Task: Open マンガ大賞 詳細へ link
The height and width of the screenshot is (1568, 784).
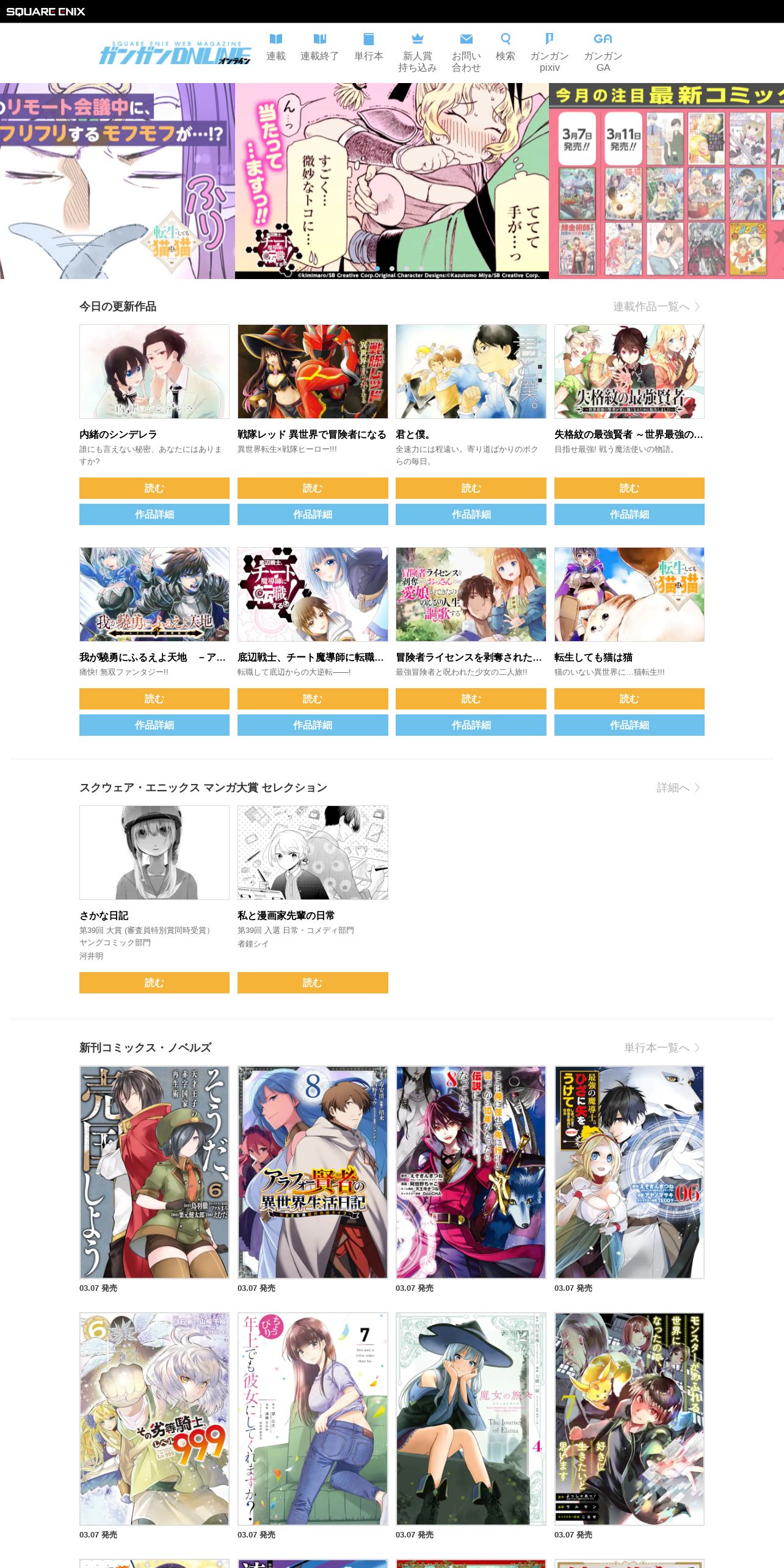Action: click(678, 788)
